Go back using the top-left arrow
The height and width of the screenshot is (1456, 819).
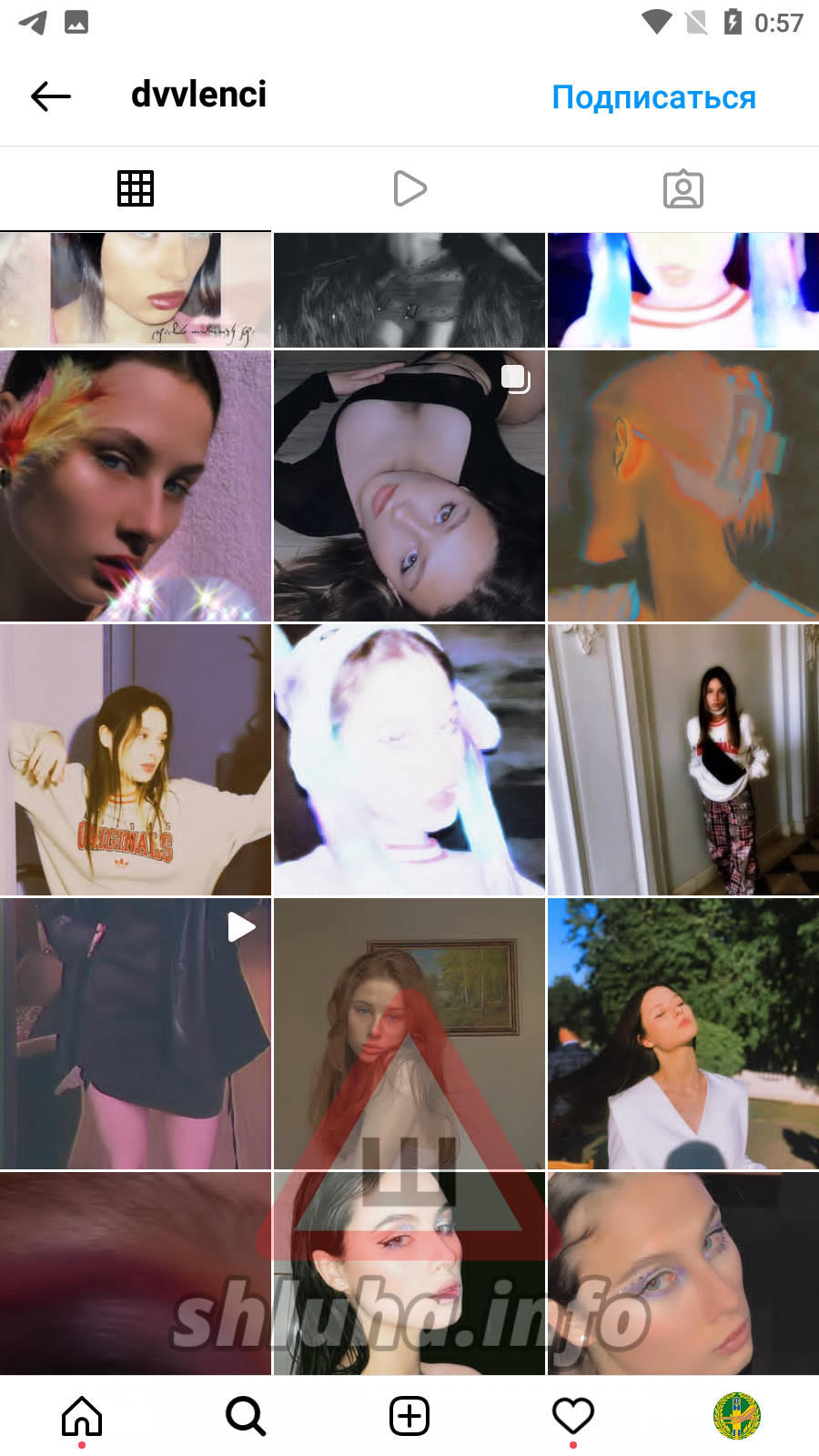[x=51, y=96]
